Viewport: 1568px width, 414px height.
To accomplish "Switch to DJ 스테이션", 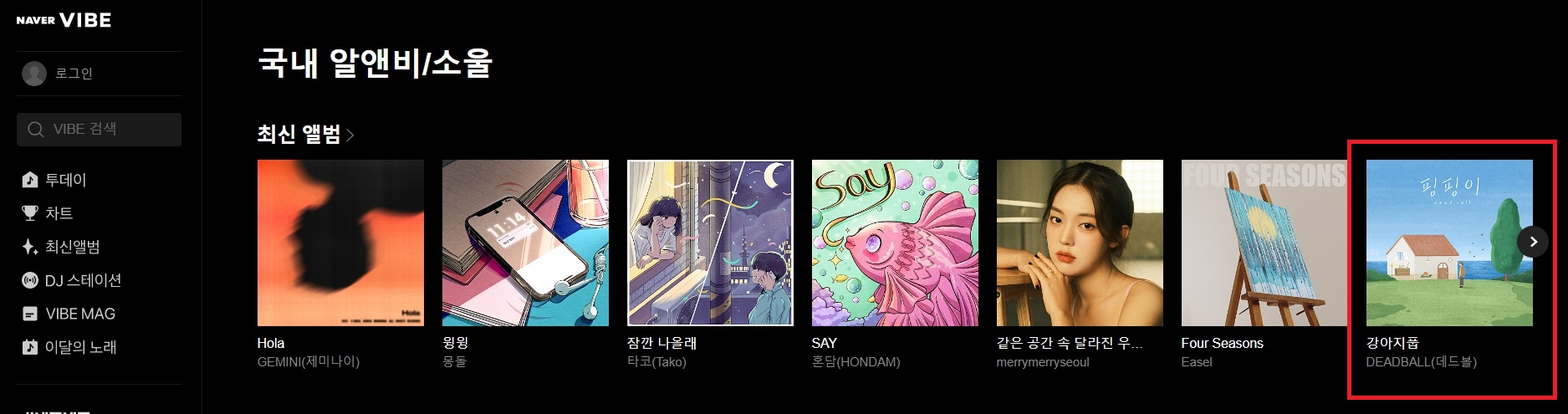I will pos(82,280).
